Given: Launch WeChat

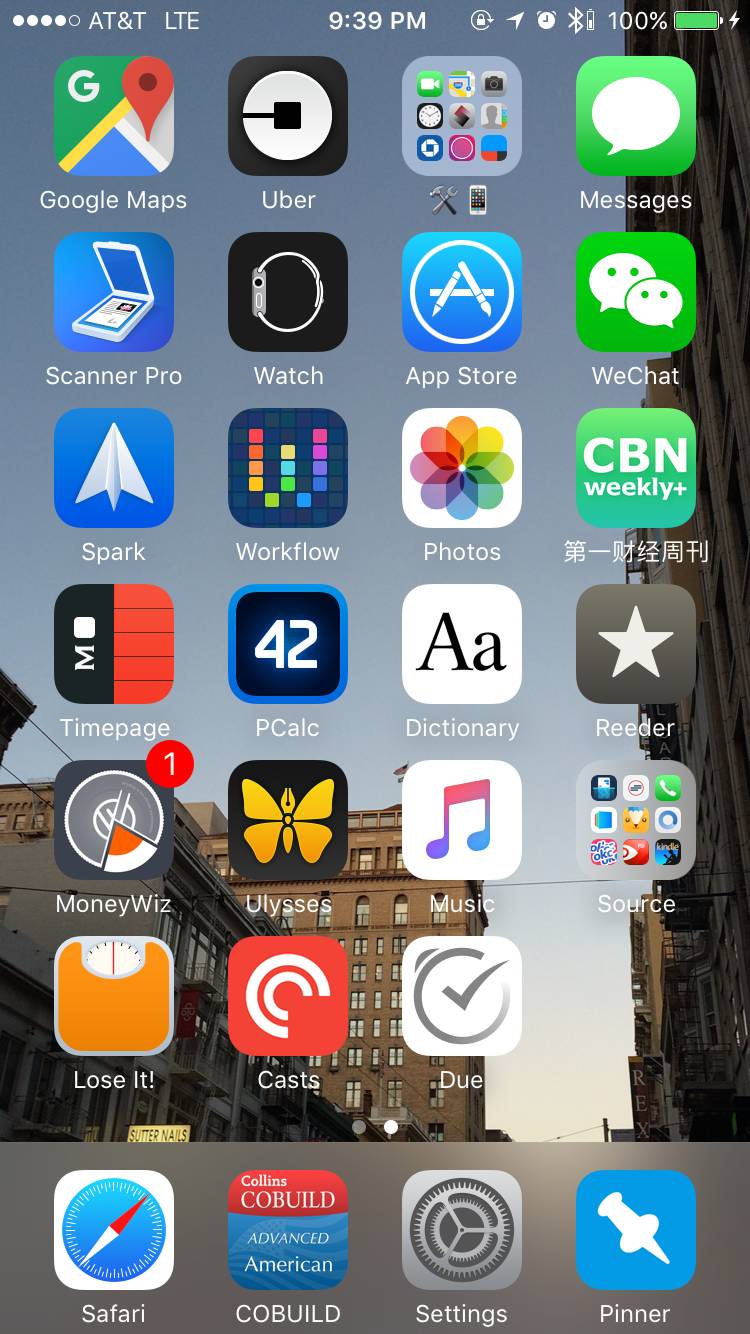Looking at the screenshot, I should tap(636, 292).
